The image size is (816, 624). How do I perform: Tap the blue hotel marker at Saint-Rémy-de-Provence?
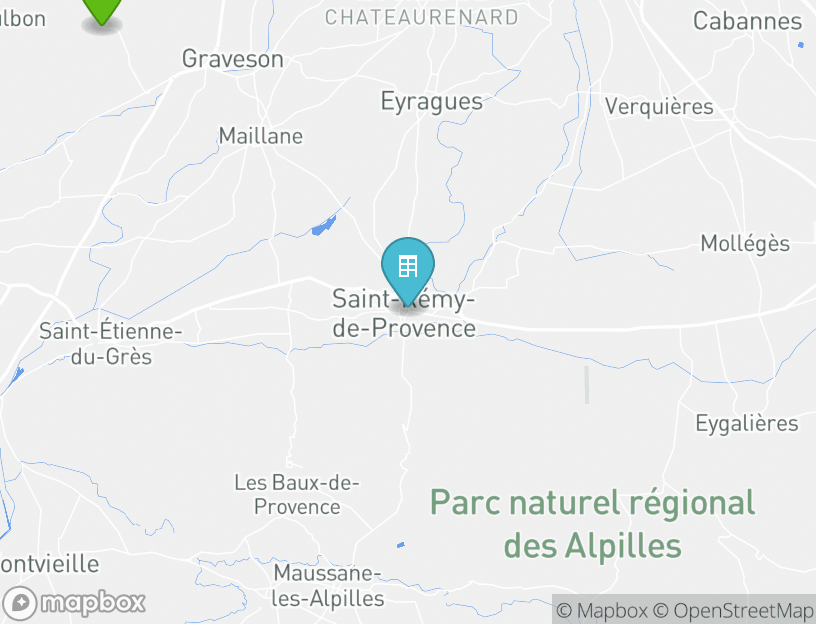click(408, 267)
